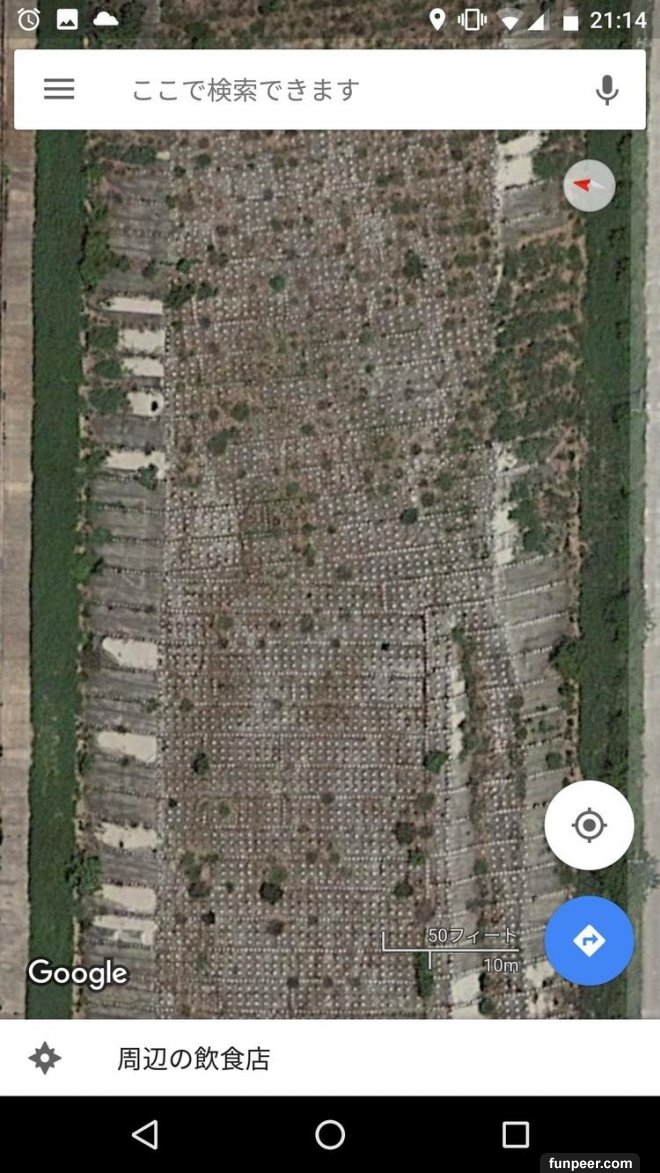Open directions with the blue arrow button
This screenshot has height=1173, width=660.
coord(589,941)
